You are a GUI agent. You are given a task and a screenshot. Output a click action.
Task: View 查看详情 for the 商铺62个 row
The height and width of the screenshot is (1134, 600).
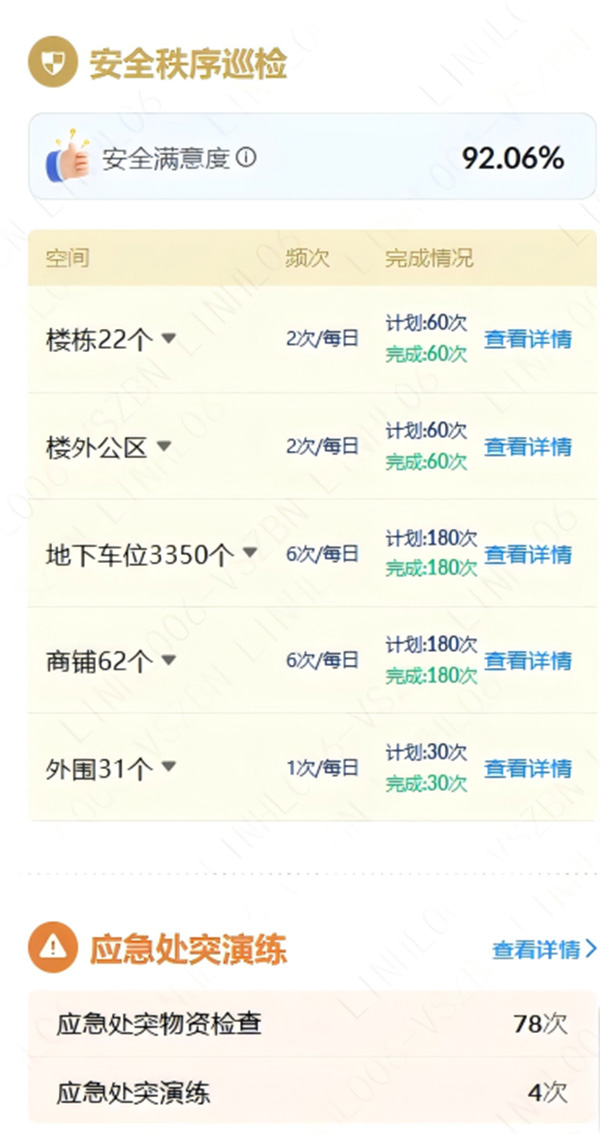pos(528,661)
